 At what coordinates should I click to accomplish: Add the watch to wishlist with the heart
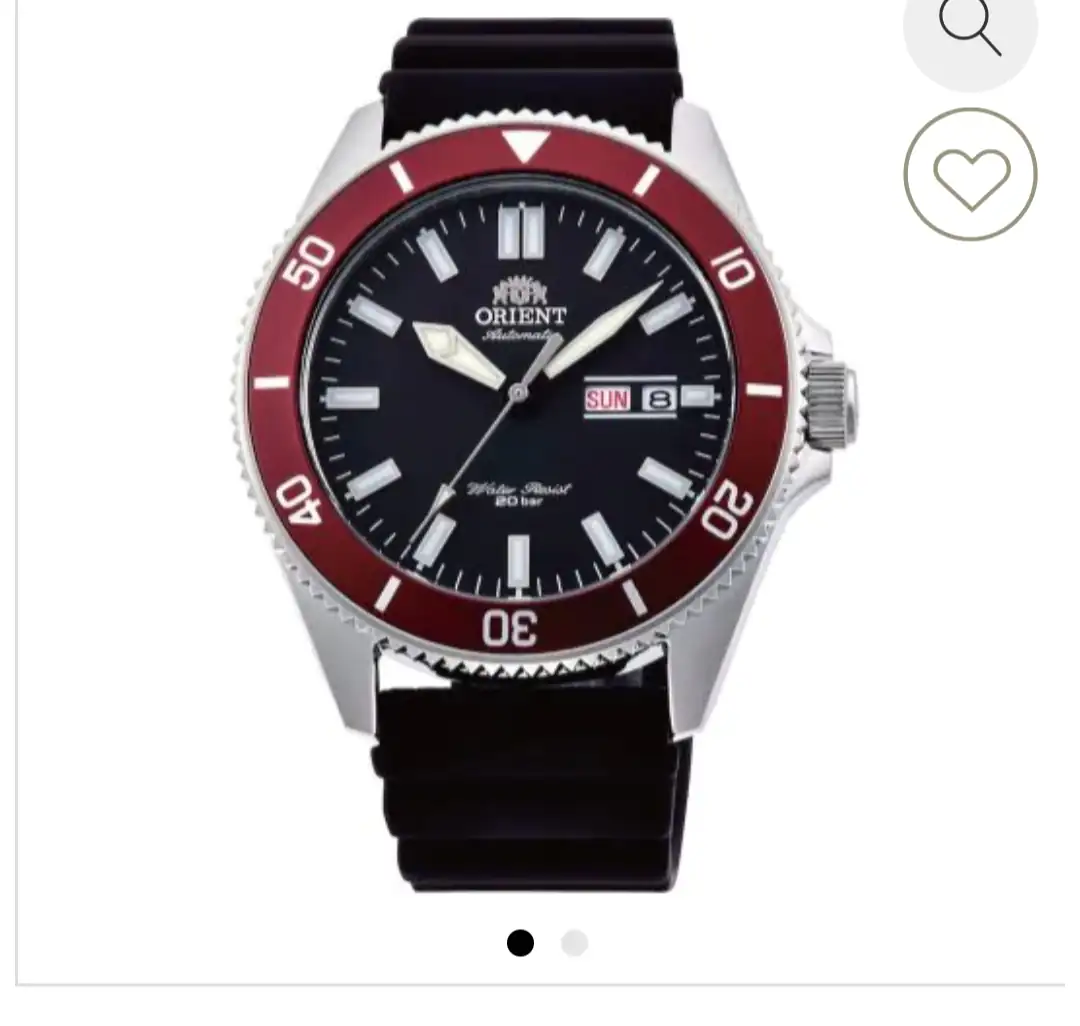click(x=970, y=175)
